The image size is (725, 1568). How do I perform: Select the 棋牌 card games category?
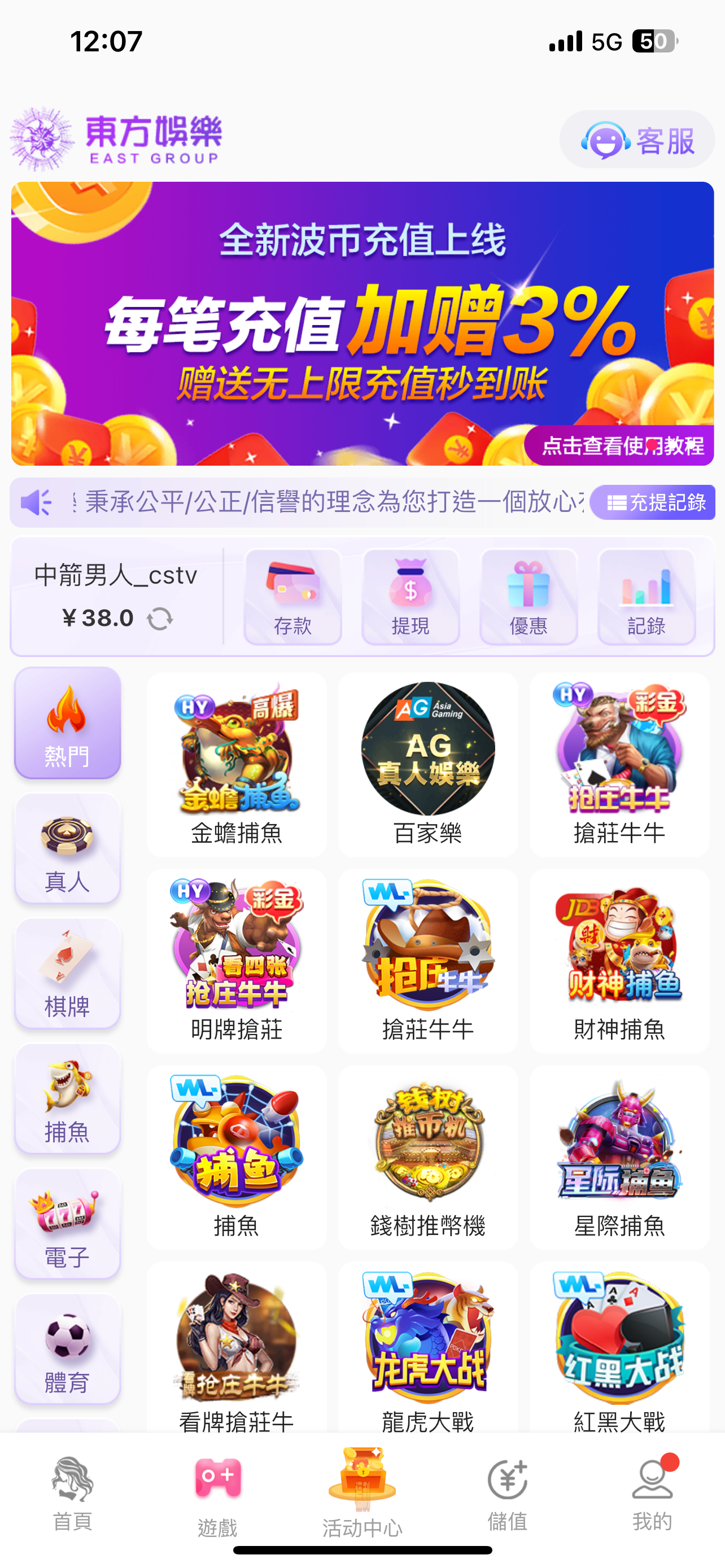[x=68, y=974]
